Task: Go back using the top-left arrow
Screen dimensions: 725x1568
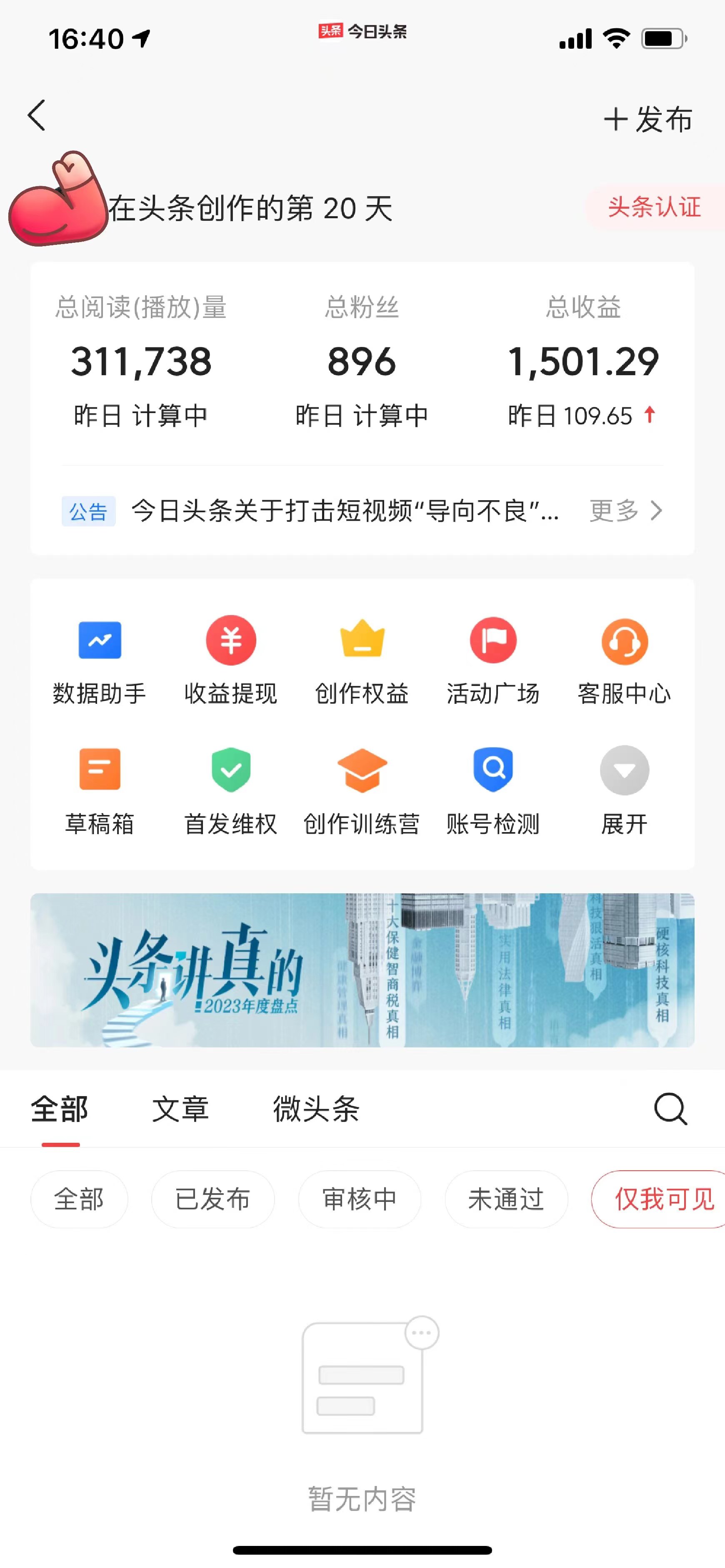Action: [x=37, y=116]
